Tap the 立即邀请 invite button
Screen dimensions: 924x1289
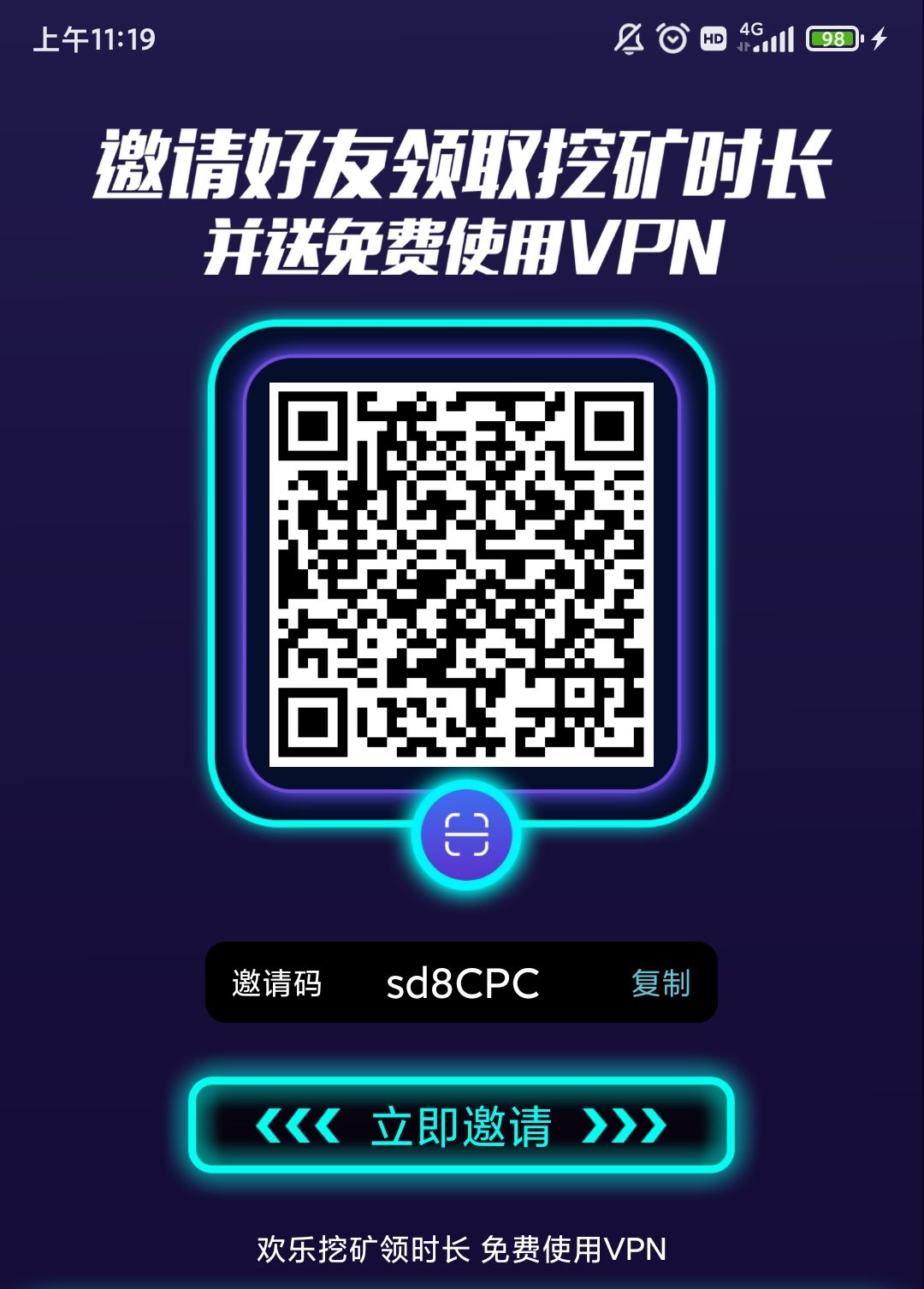coord(461,1126)
